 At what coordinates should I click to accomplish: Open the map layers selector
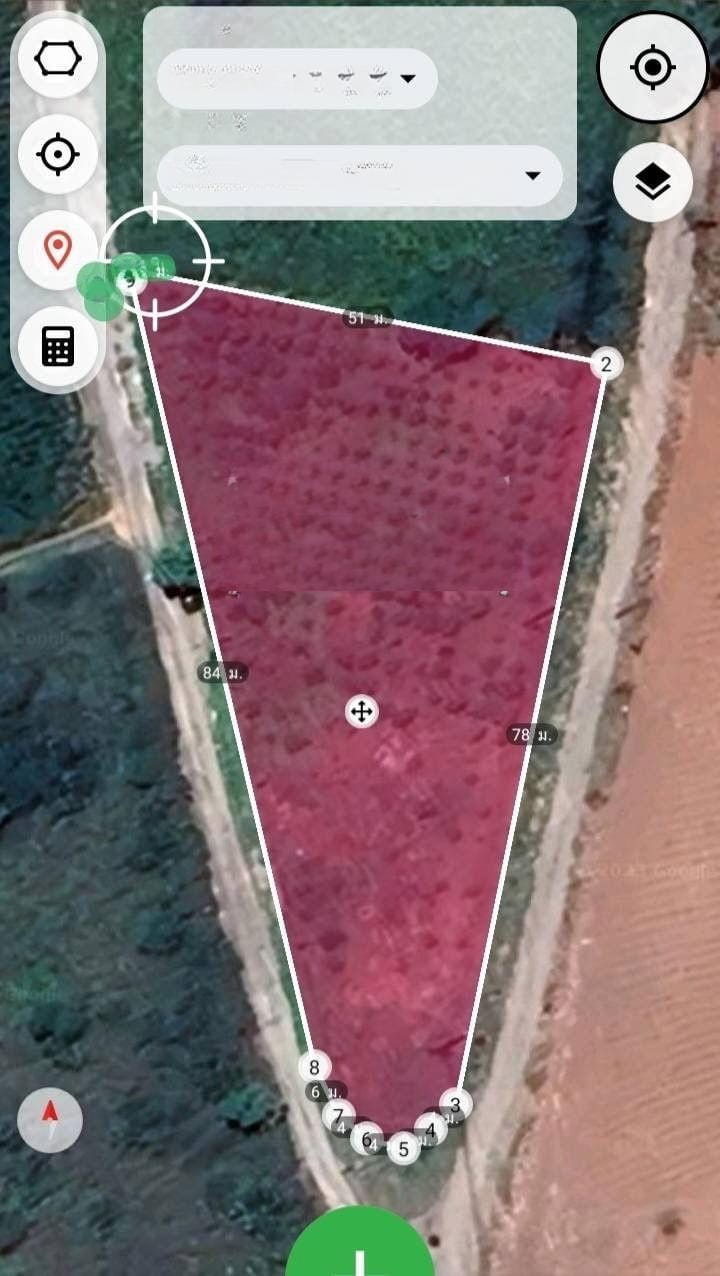pos(652,182)
